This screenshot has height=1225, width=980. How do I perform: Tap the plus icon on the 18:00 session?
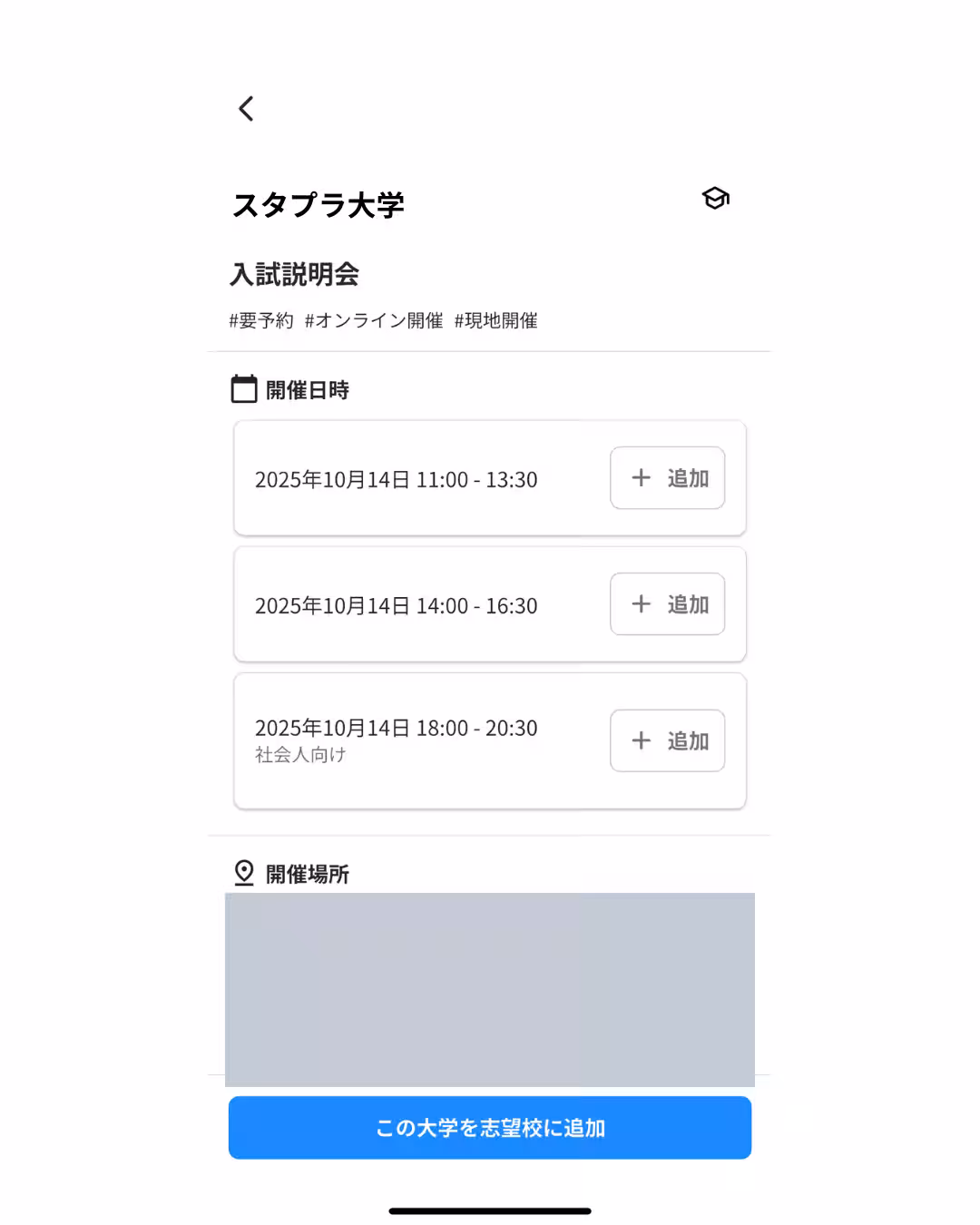point(642,741)
